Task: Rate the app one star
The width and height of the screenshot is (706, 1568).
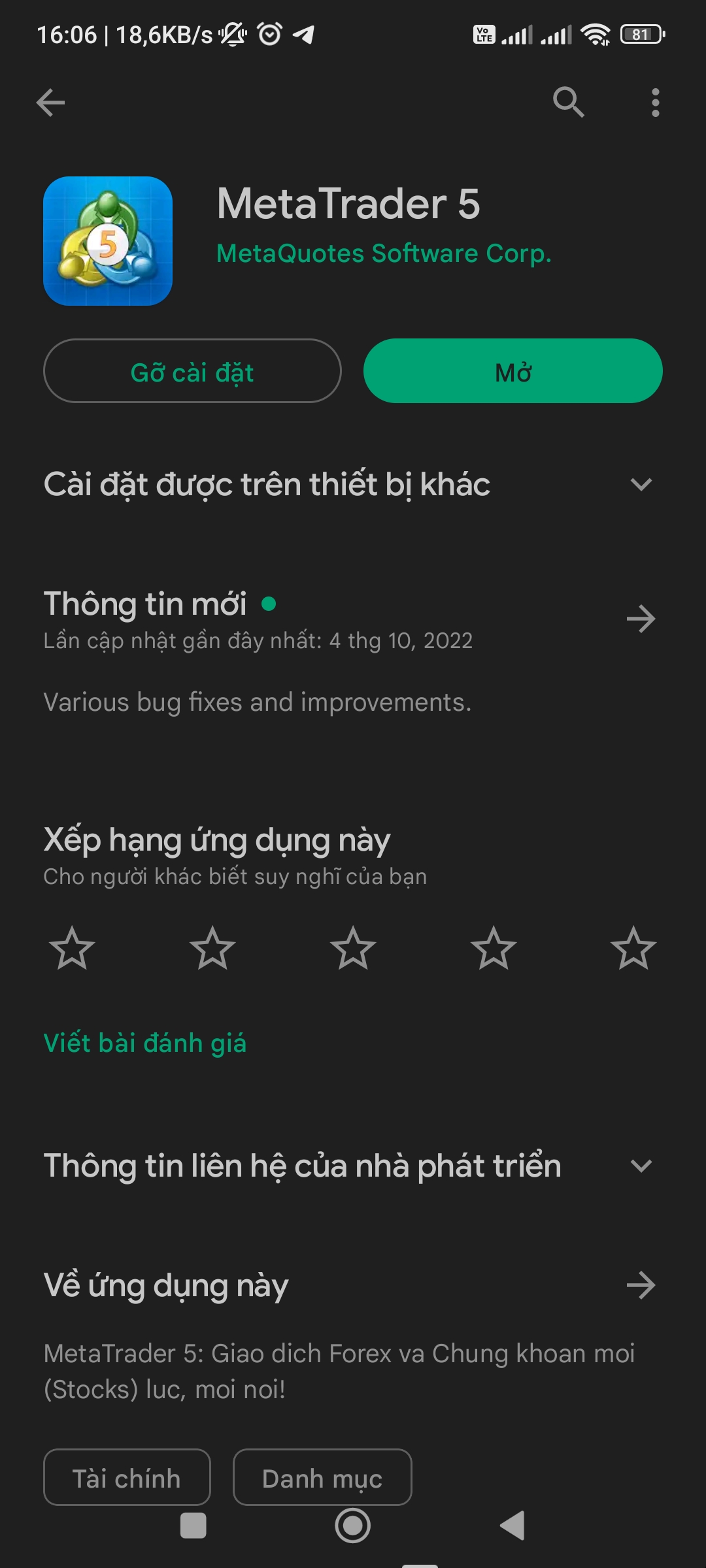Action: click(72, 948)
